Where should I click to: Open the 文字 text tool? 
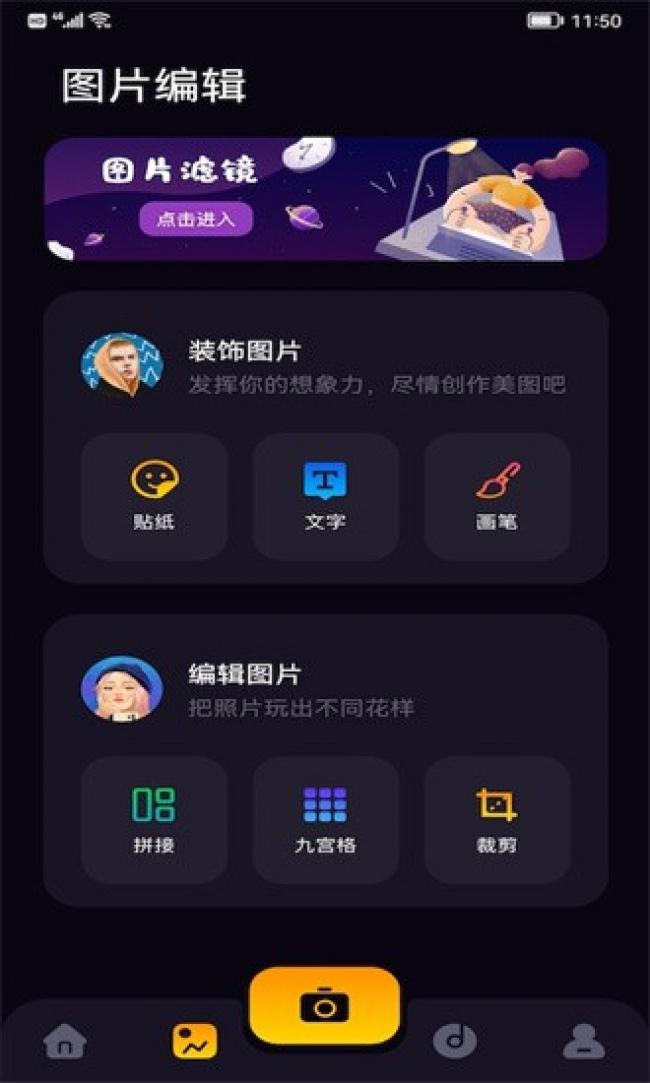[x=325, y=496]
